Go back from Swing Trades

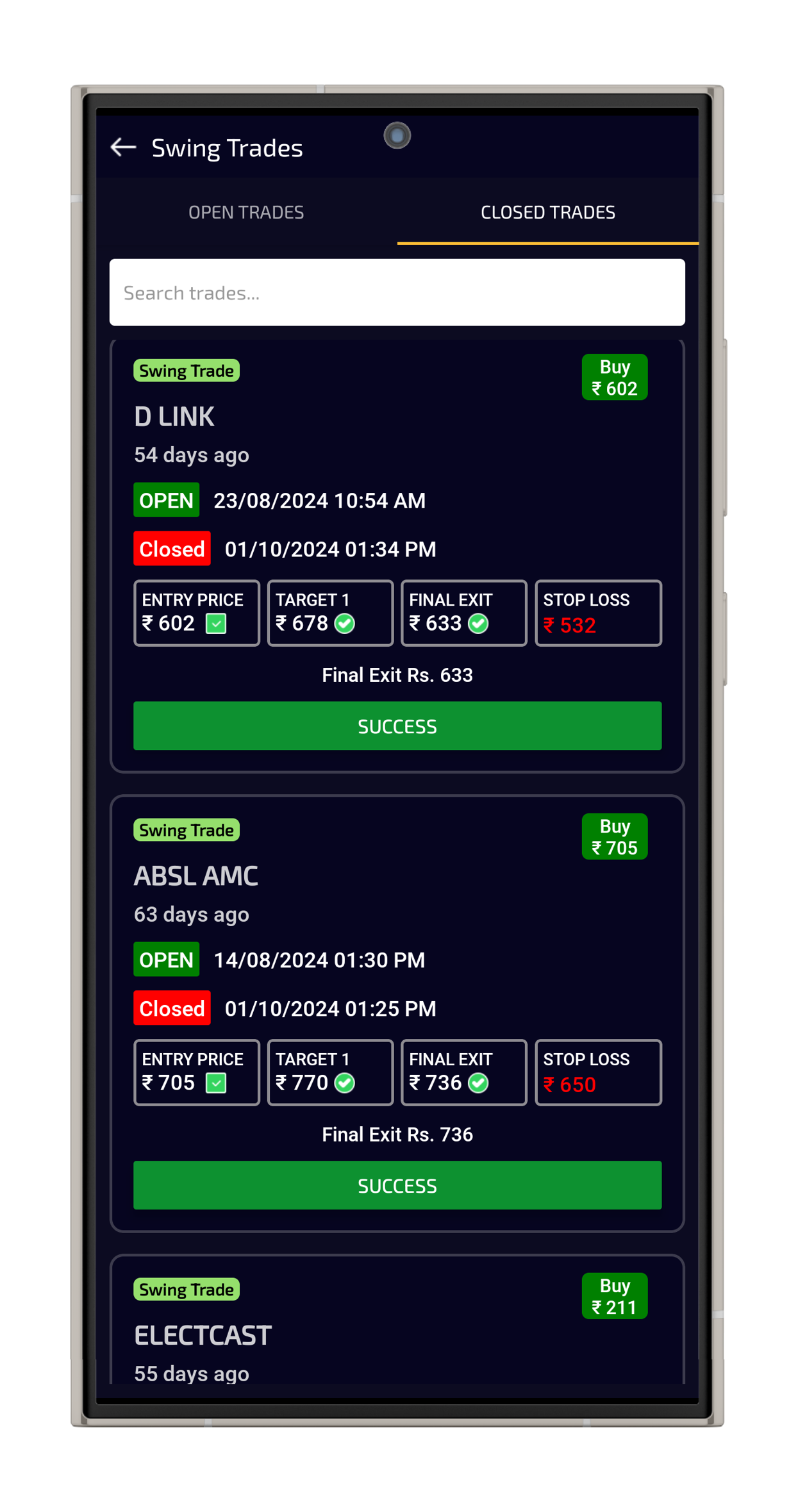tap(123, 147)
